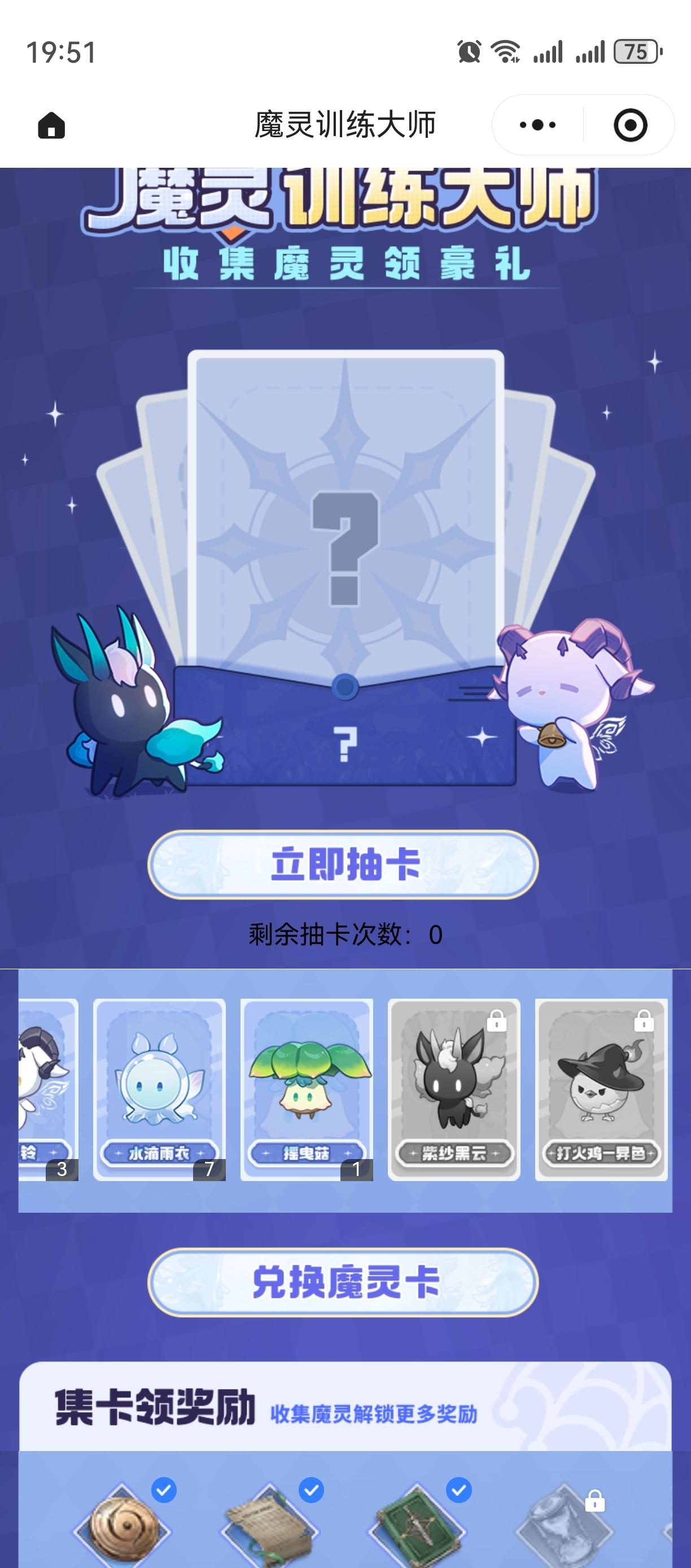
Task: View the 摇曳菇 card
Action: (307, 1090)
